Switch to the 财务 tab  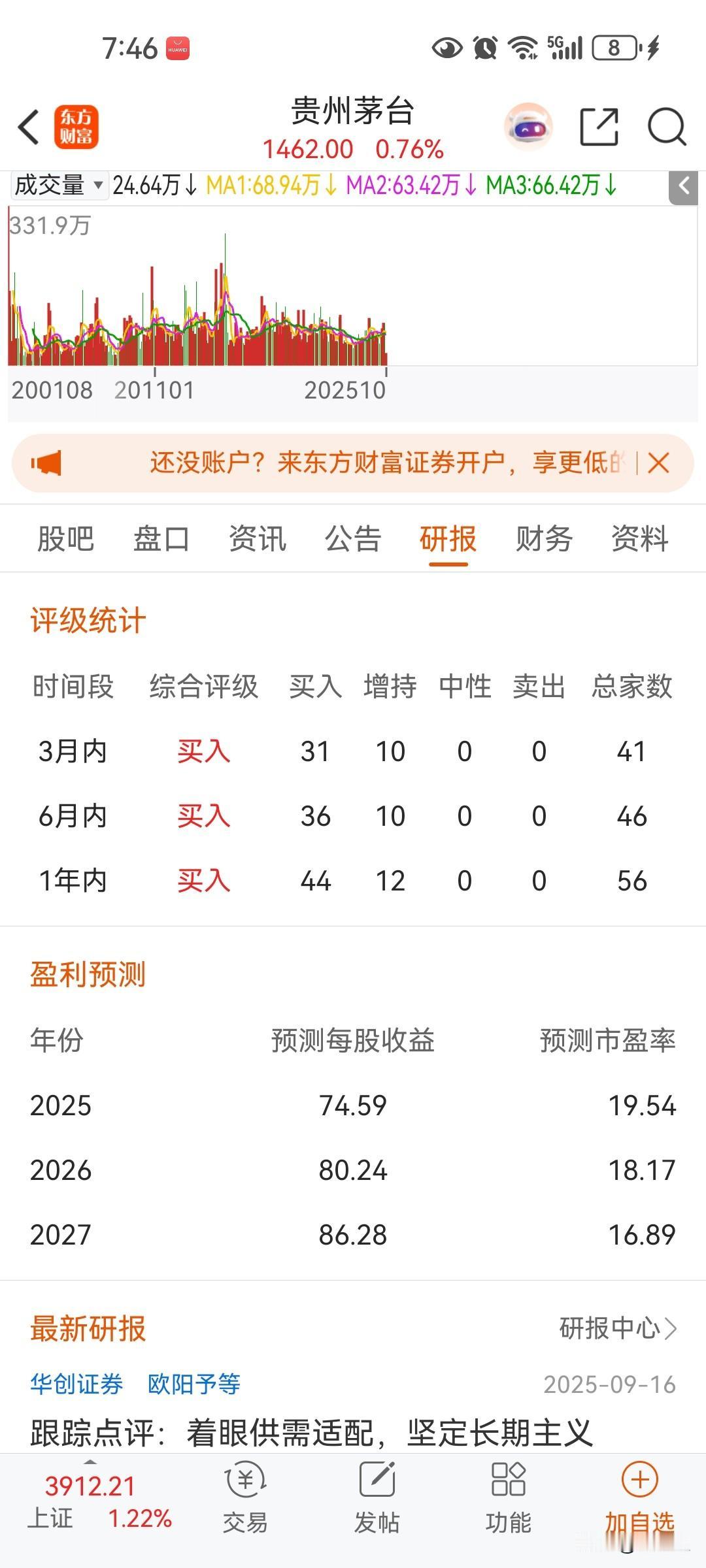pyautogui.click(x=544, y=540)
